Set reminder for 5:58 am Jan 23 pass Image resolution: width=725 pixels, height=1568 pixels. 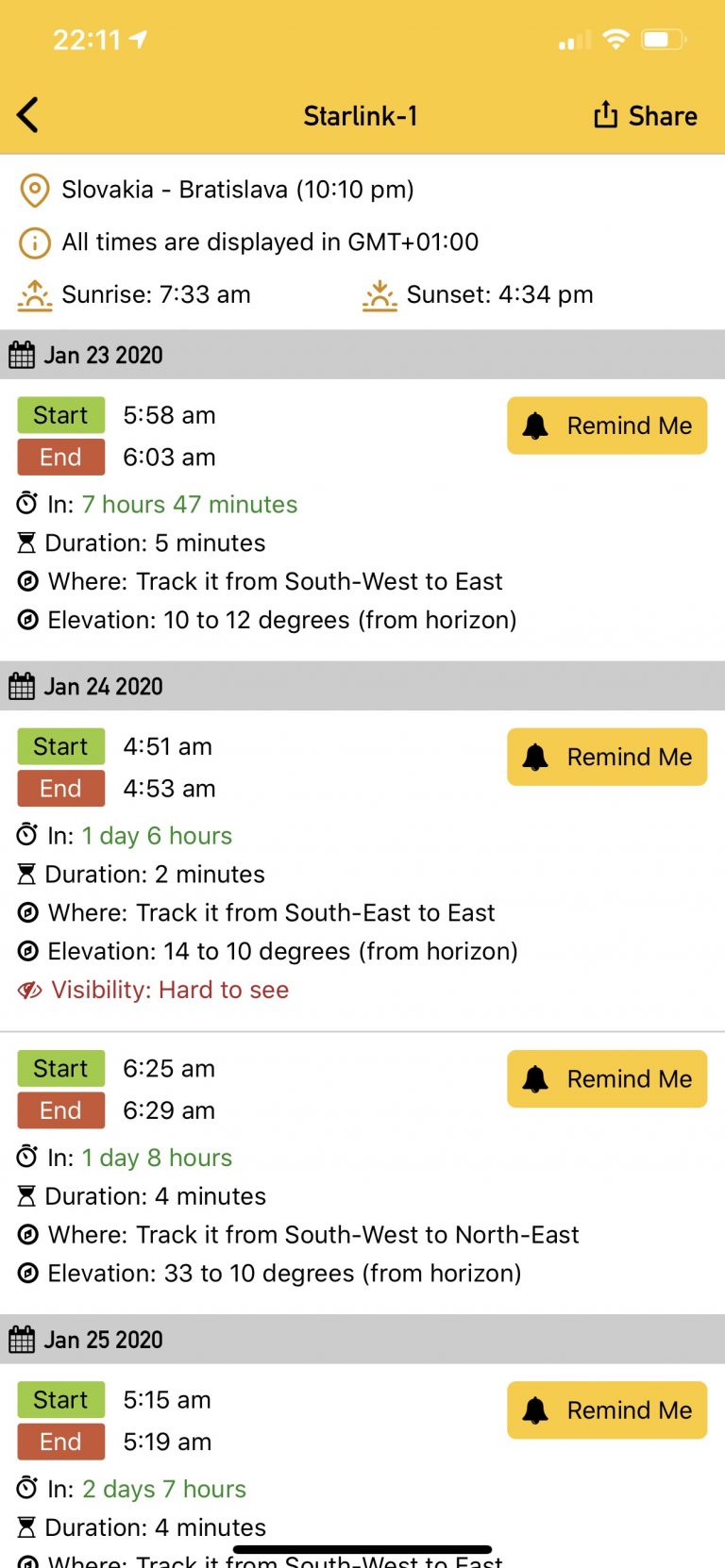tap(607, 425)
